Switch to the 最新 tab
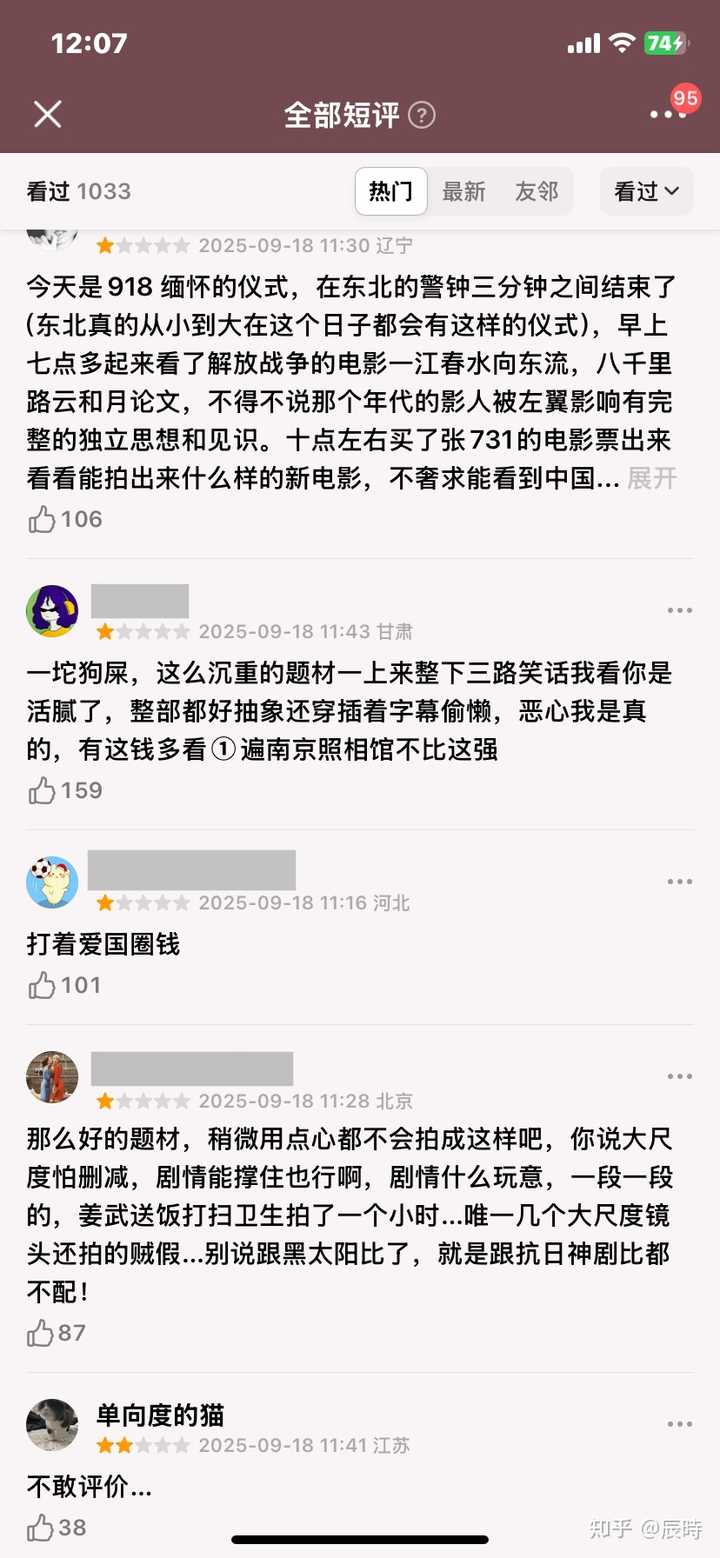 point(464,191)
